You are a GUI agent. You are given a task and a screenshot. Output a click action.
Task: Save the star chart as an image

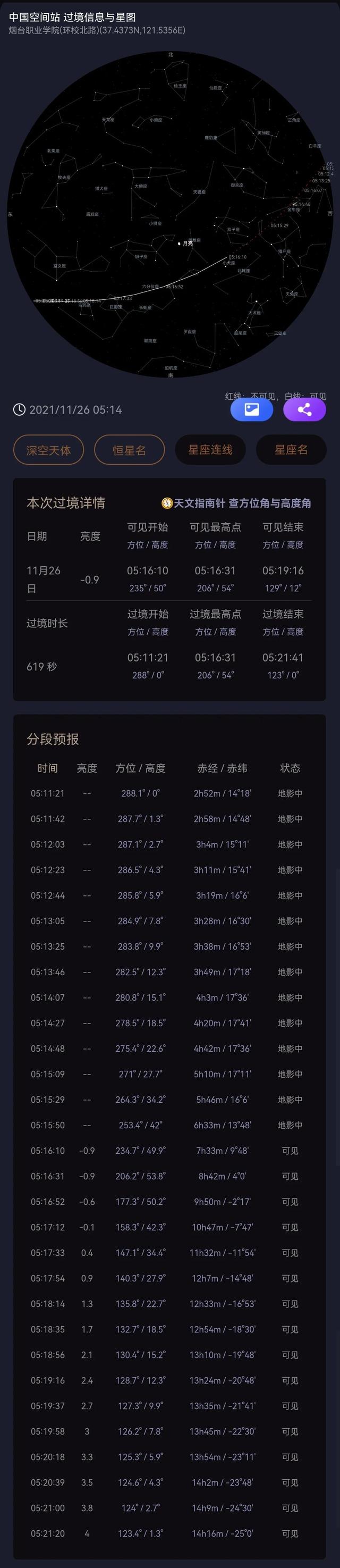pyautogui.click(x=251, y=409)
